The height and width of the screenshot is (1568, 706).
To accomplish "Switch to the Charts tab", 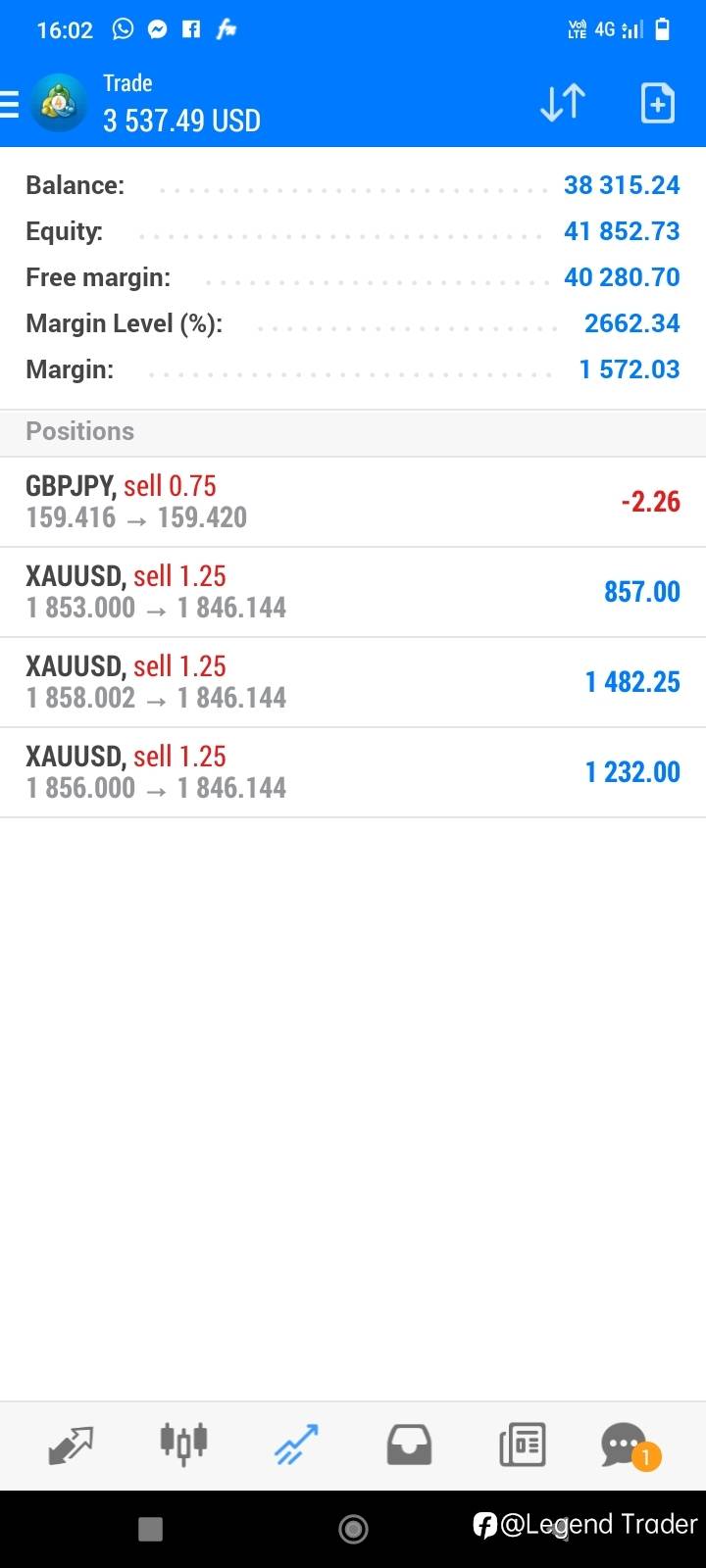I will coord(183,1445).
